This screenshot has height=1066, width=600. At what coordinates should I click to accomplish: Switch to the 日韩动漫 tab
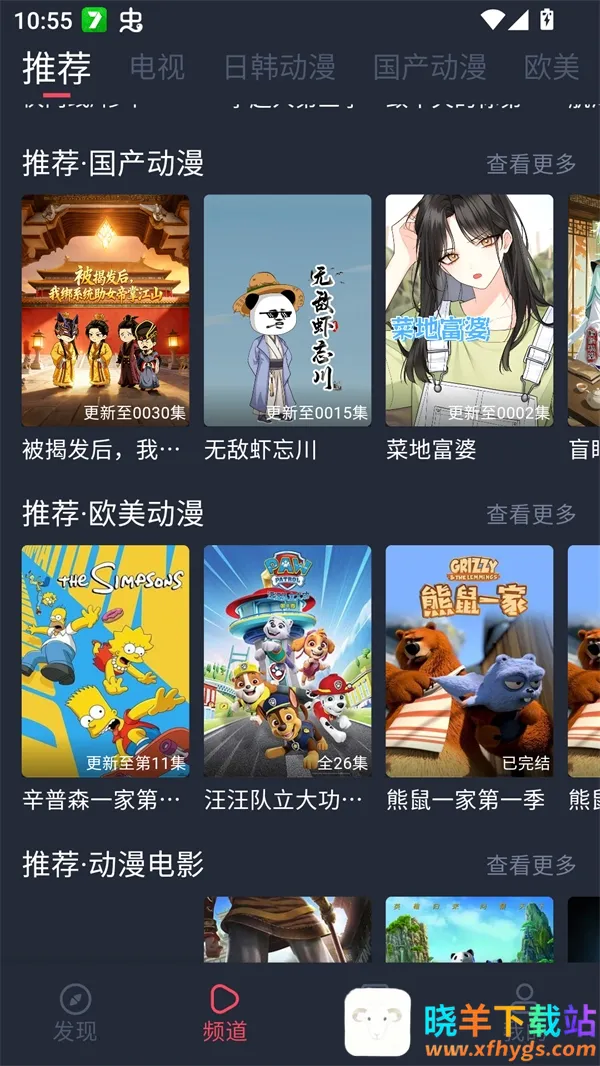279,67
